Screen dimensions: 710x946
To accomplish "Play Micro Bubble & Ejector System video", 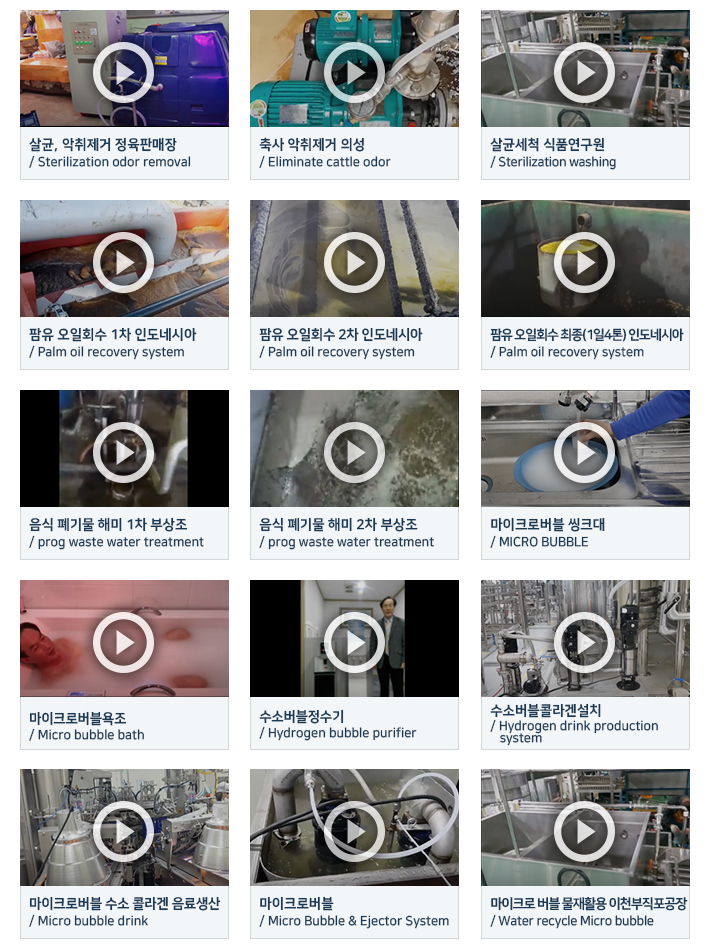I will tap(354, 831).
